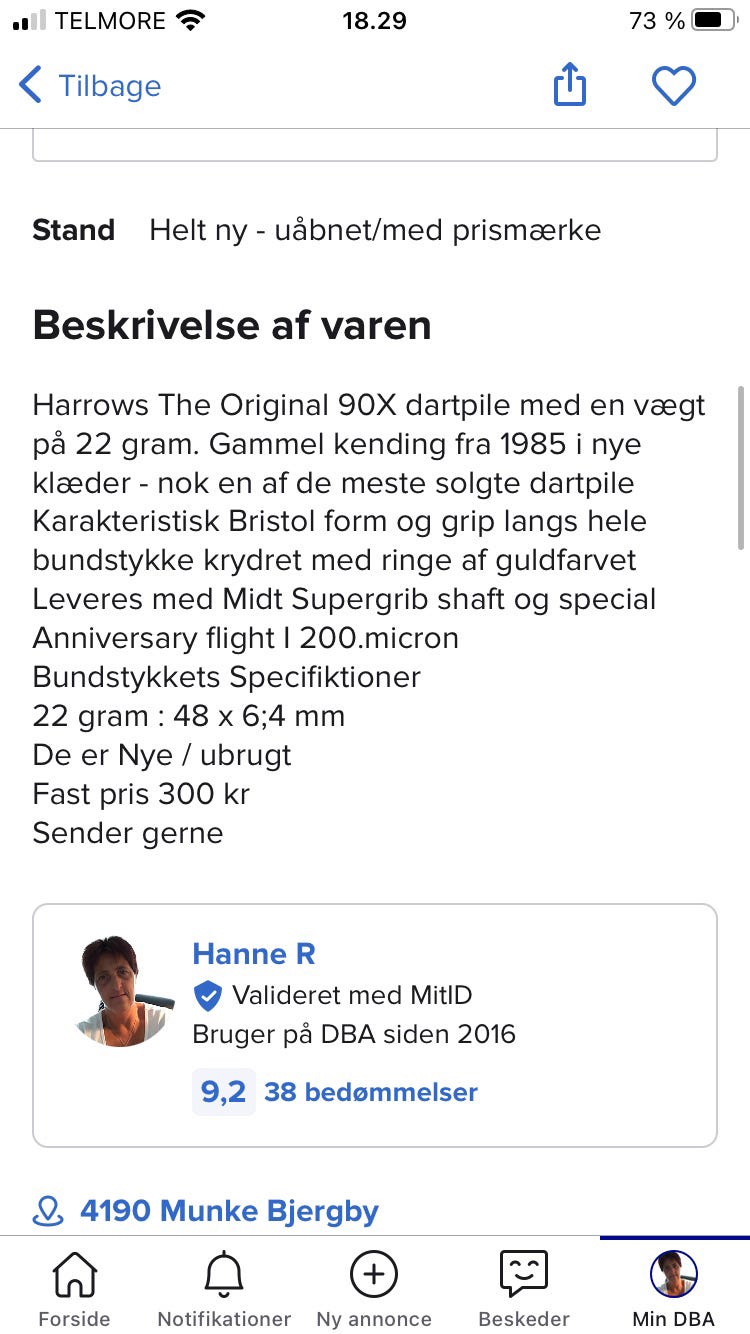Tap the MitID validation shield badge

(x=206, y=995)
